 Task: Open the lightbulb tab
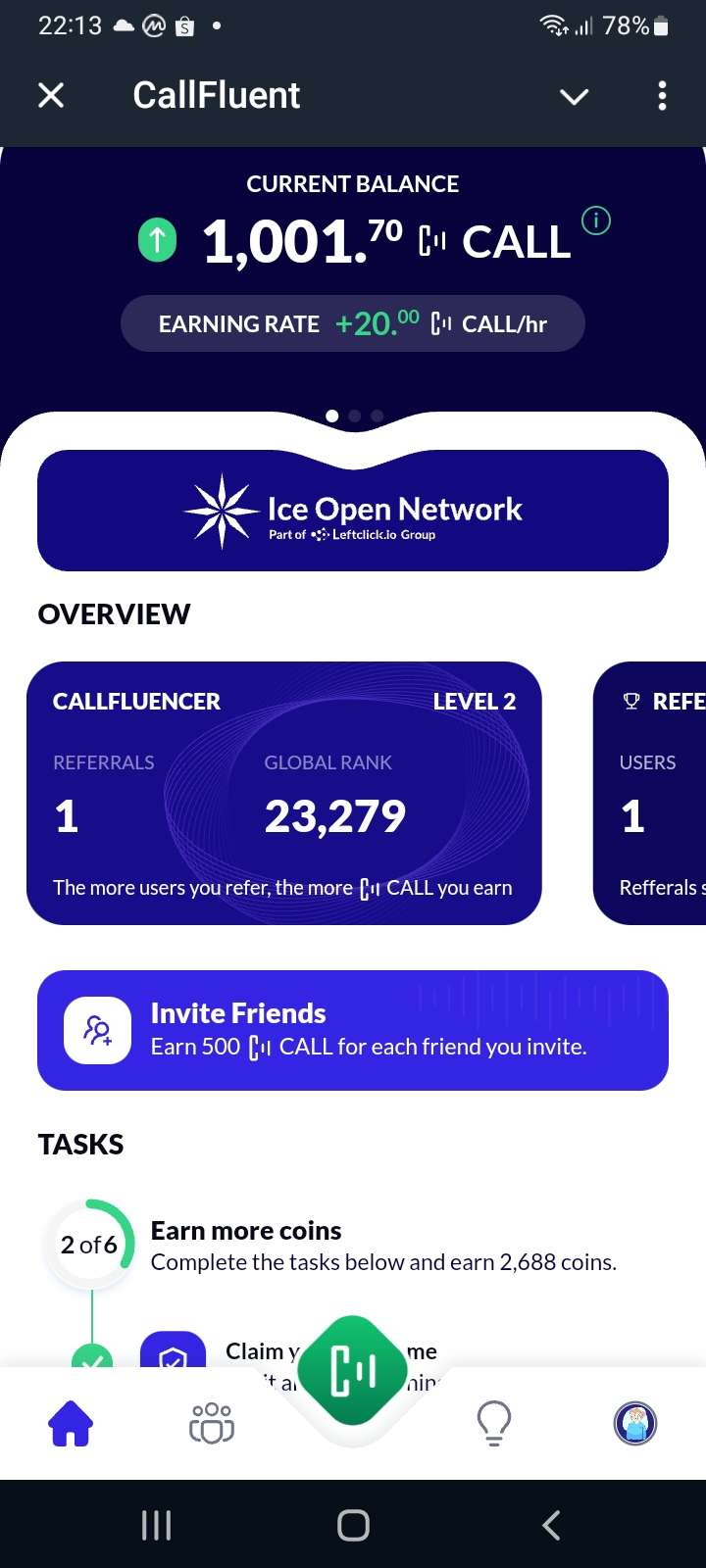coord(493,1423)
